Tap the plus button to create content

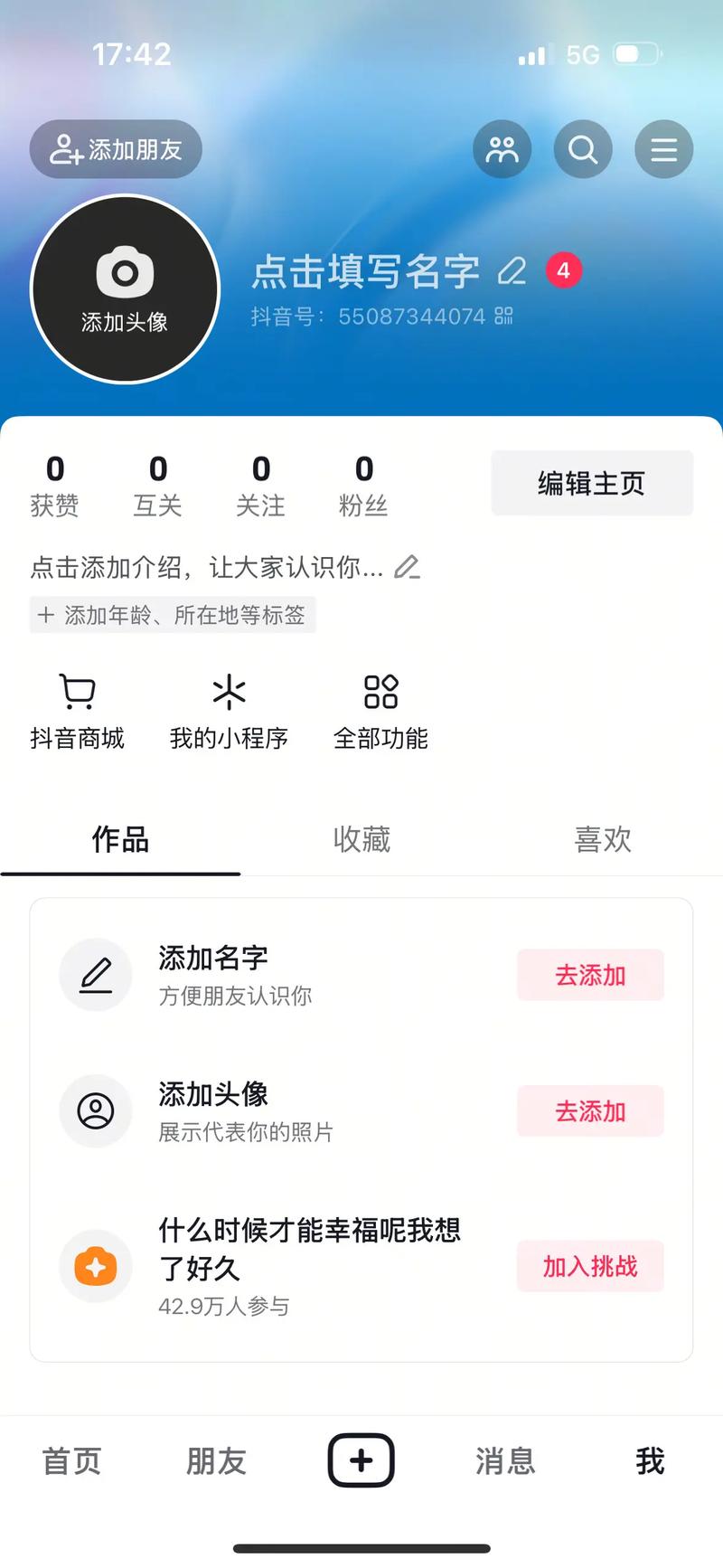coord(360,1461)
